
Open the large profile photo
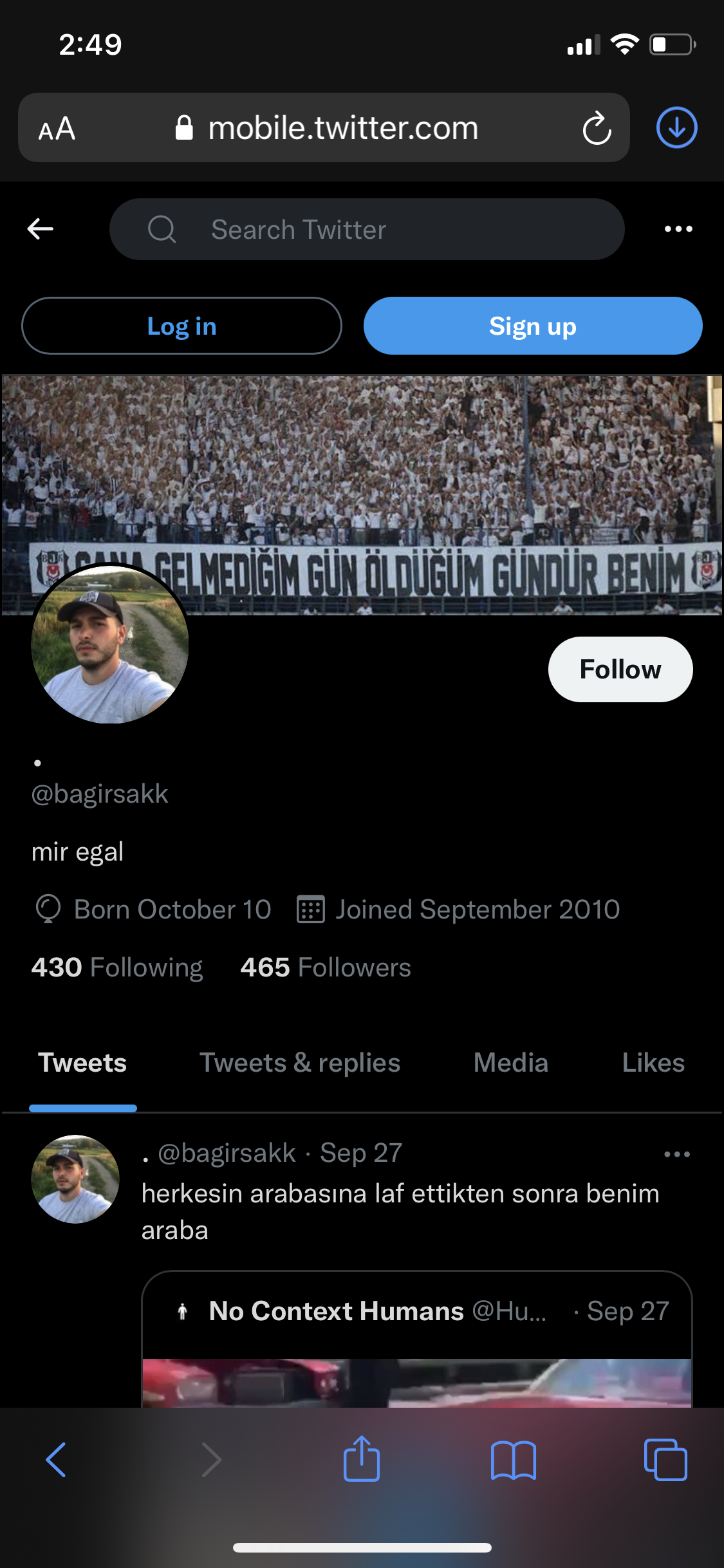click(110, 644)
